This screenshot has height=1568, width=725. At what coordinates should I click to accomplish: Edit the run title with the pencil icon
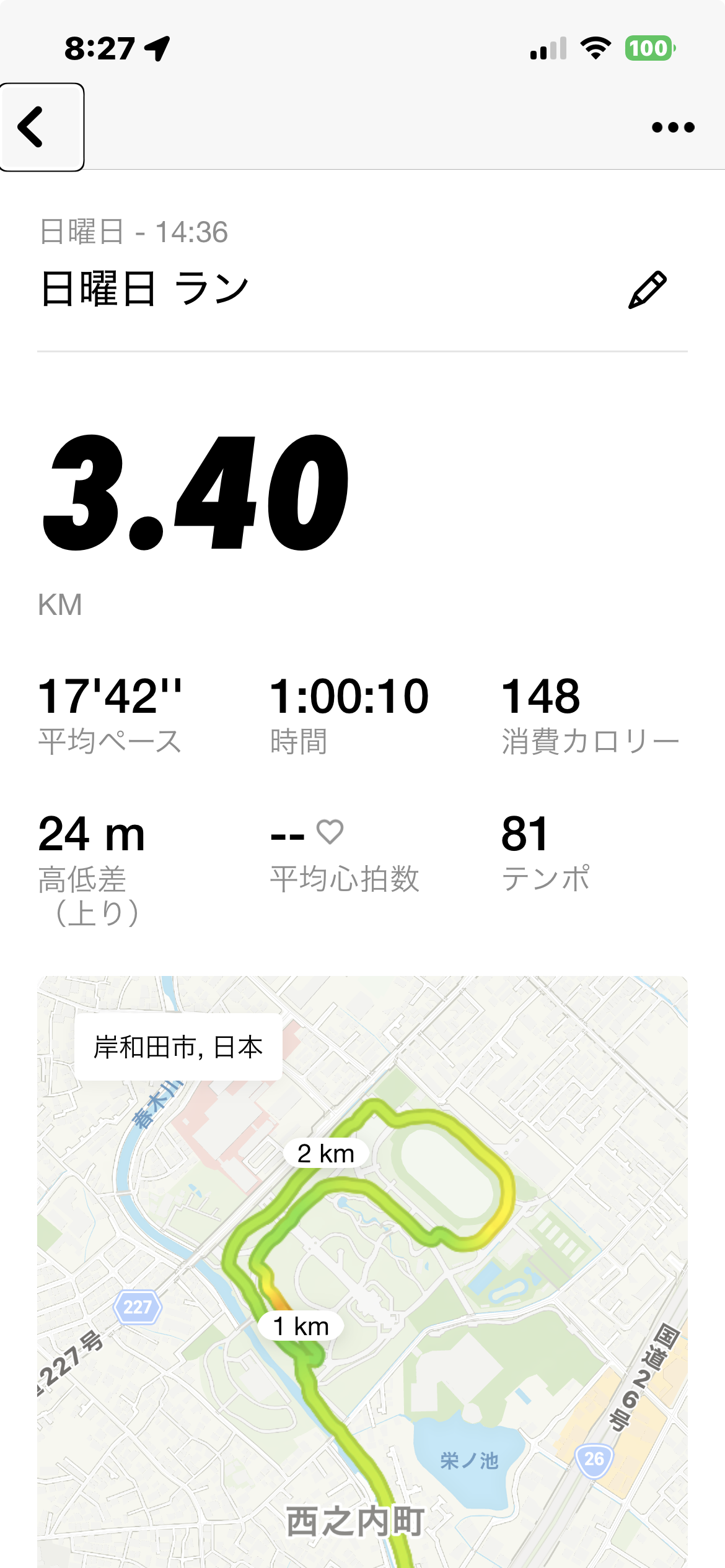[647, 290]
